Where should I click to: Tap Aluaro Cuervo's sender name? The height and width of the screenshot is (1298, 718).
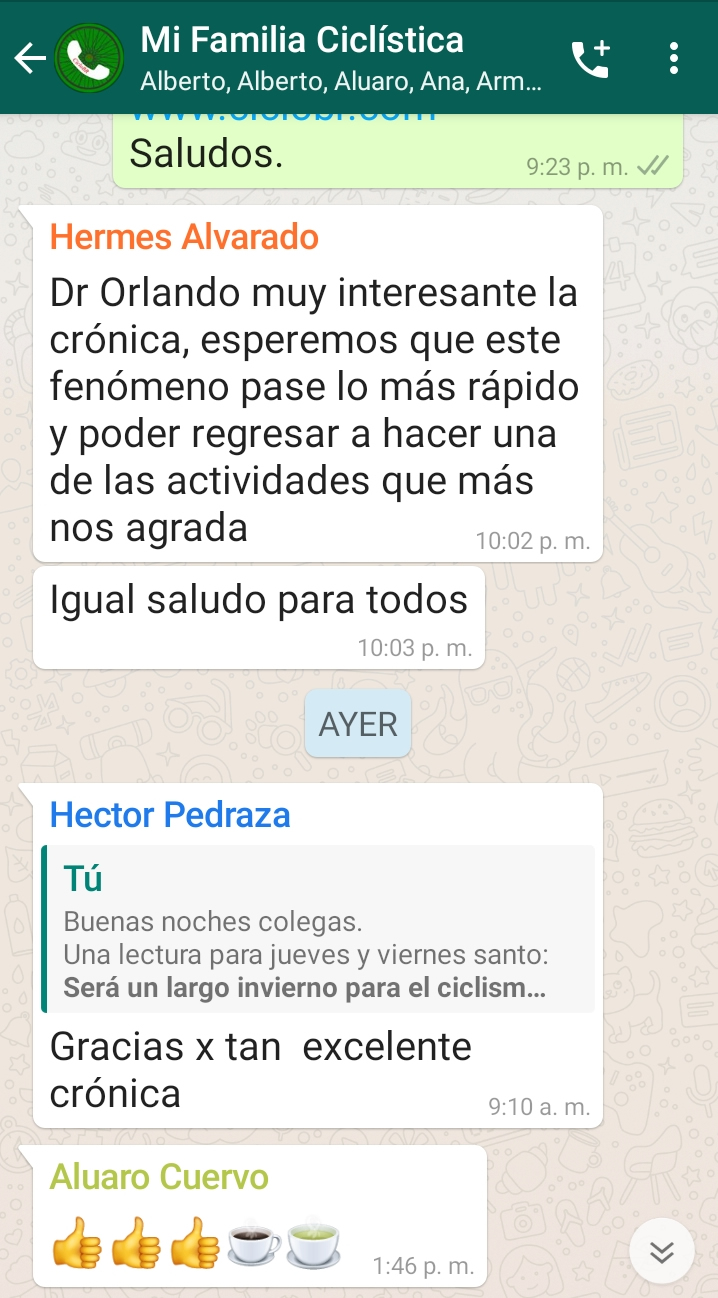click(159, 1177)
